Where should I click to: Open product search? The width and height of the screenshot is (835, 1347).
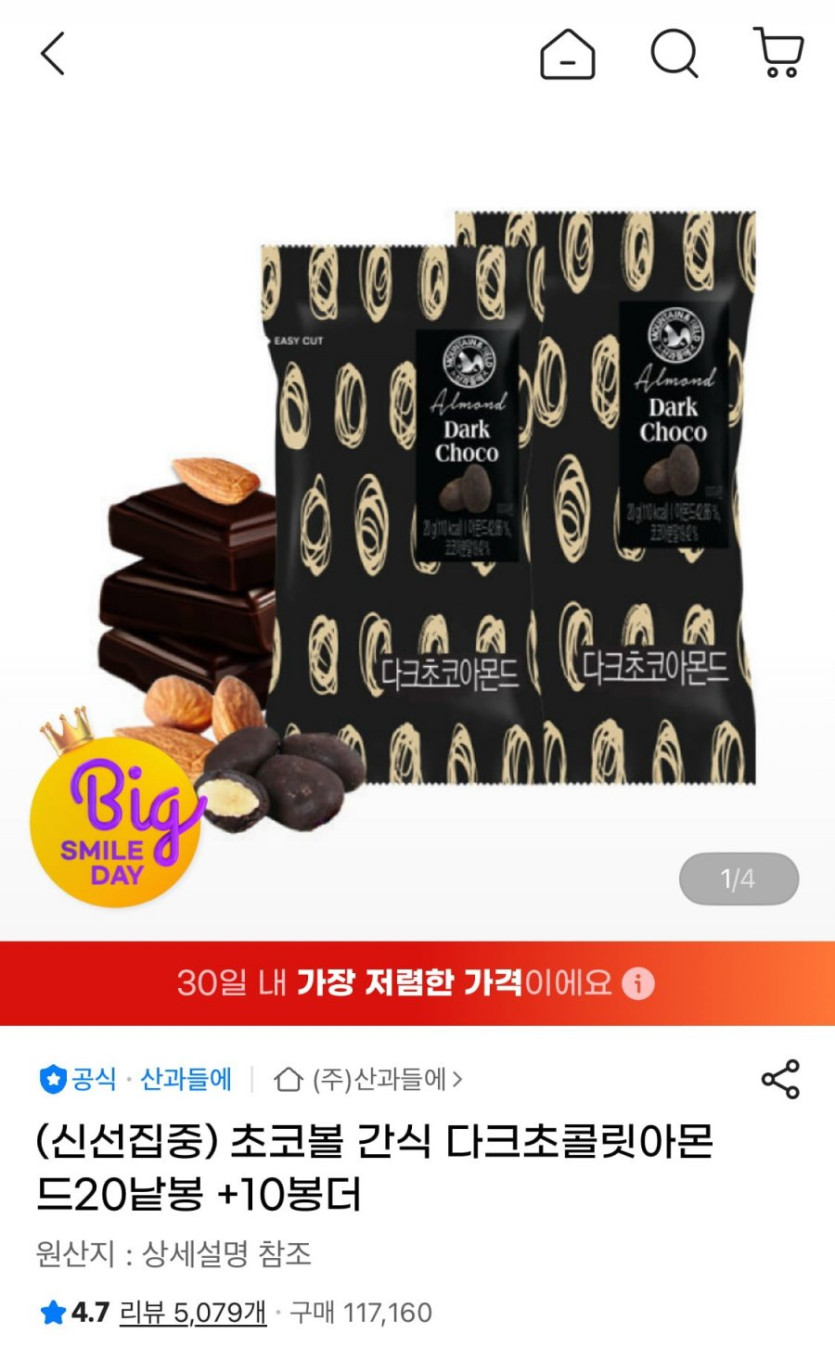point(675,53)
